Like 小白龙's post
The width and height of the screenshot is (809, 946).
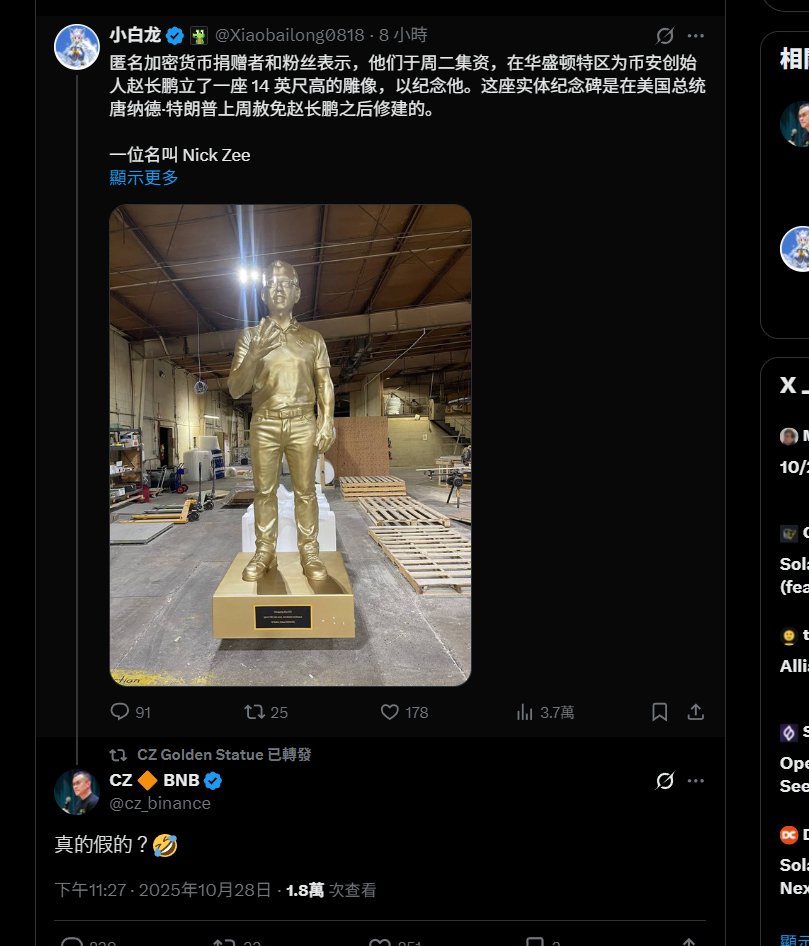coord(391,712)
